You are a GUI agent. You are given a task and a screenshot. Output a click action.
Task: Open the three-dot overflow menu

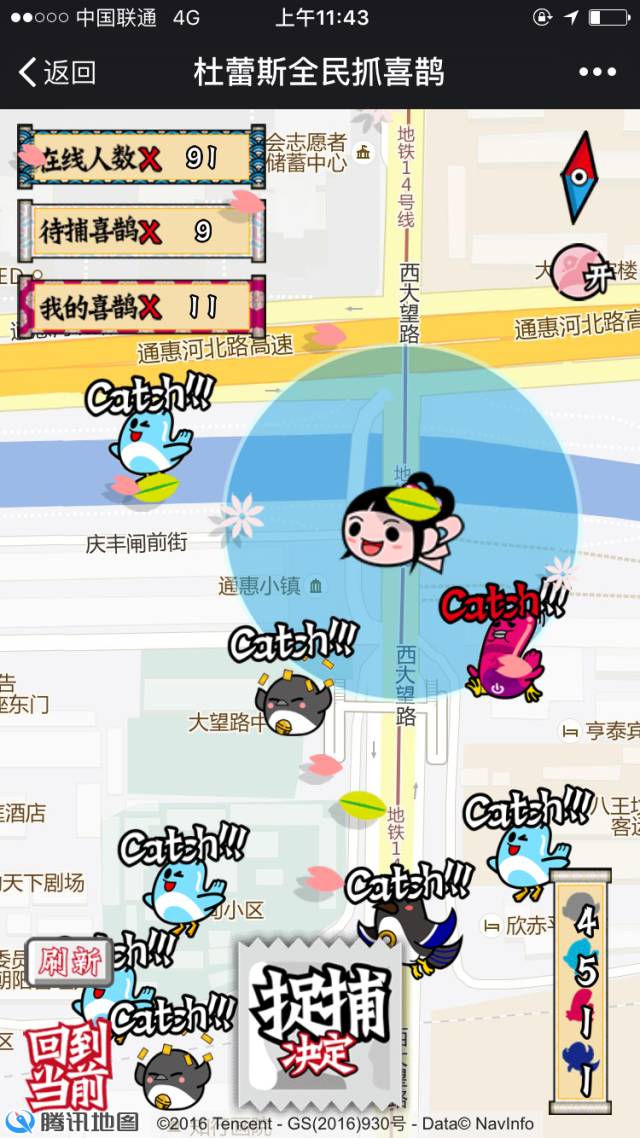(597, 72)
